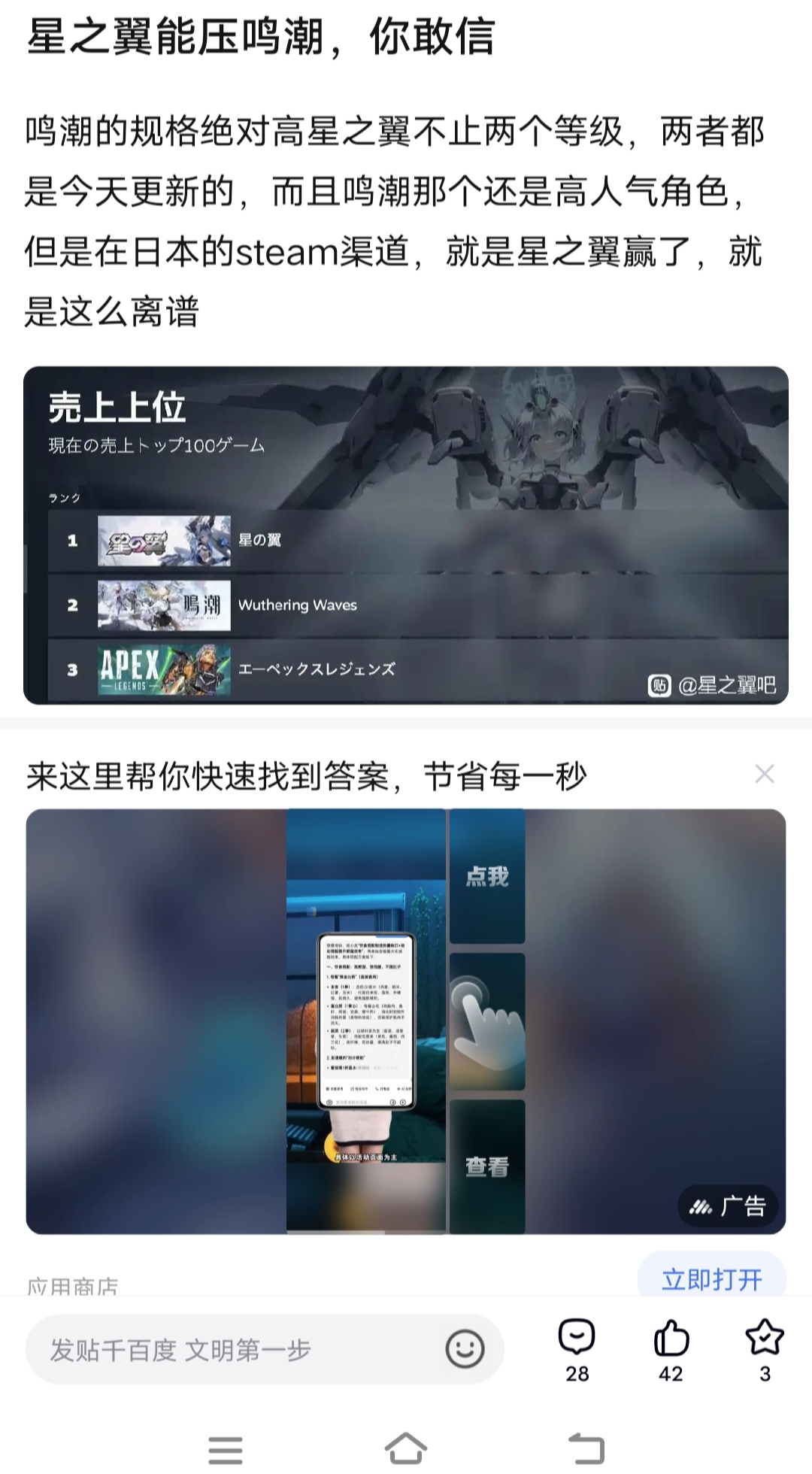
Task: Return to the home screen
Action: click(406, 1448)
